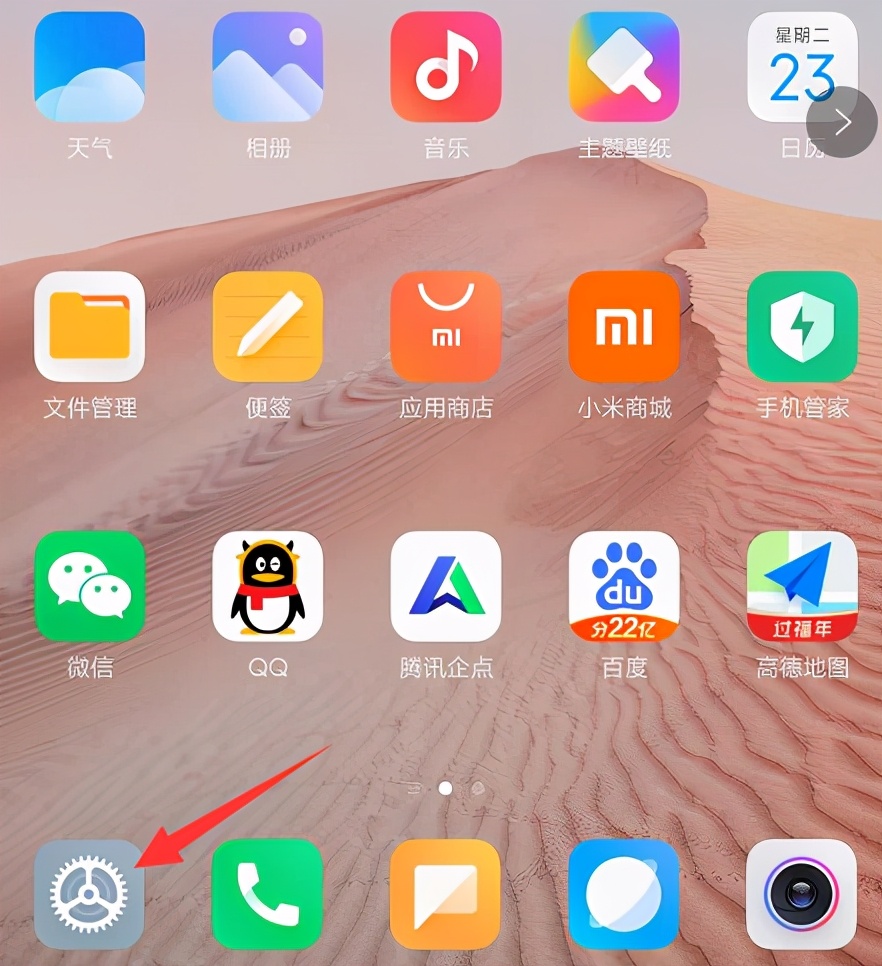Open 小米商城 Mi store app
Image resolution: width=882 pixels, height=966 pixels.
pos(624,326)
